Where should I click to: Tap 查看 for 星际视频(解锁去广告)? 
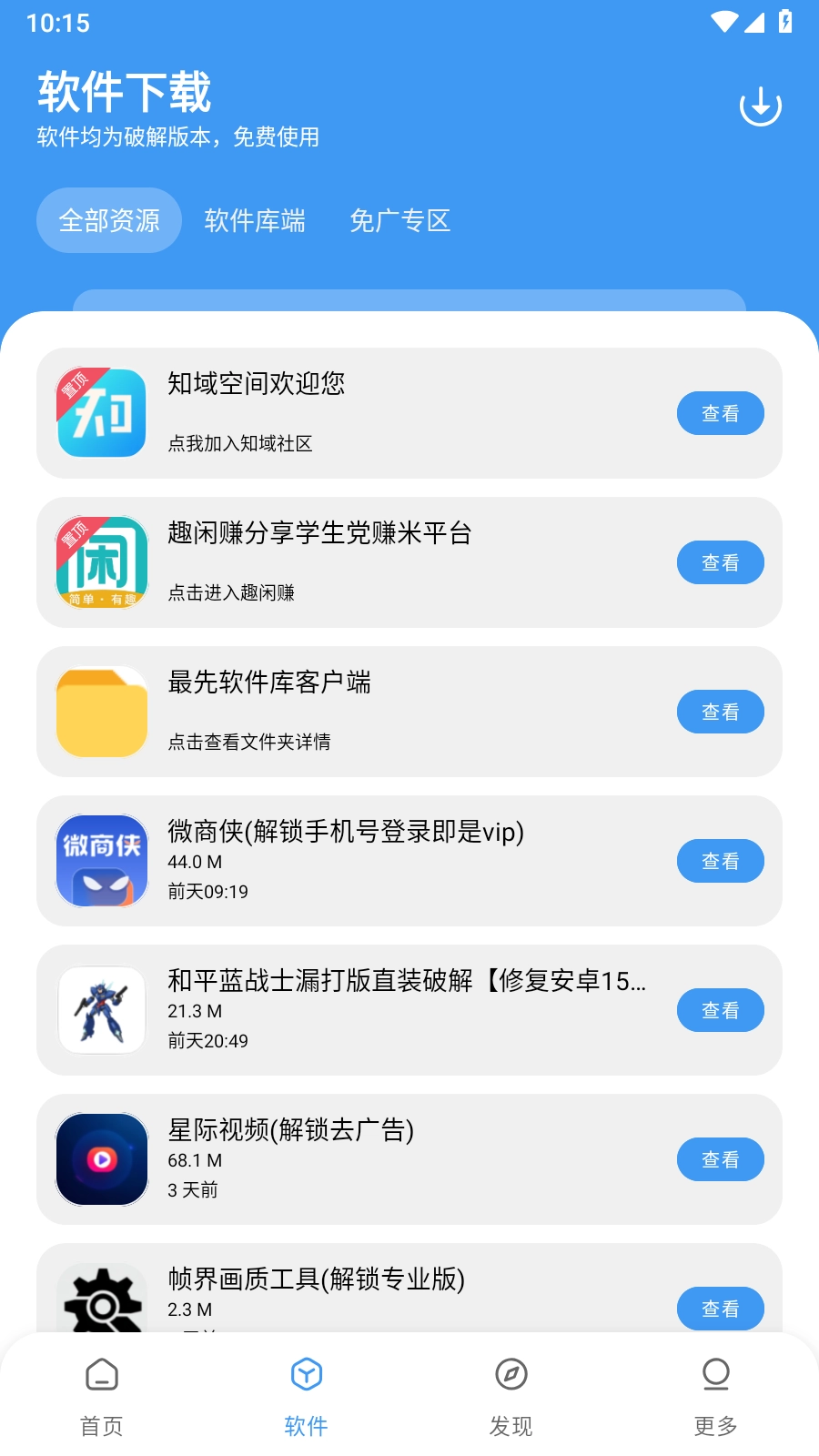720,1159
